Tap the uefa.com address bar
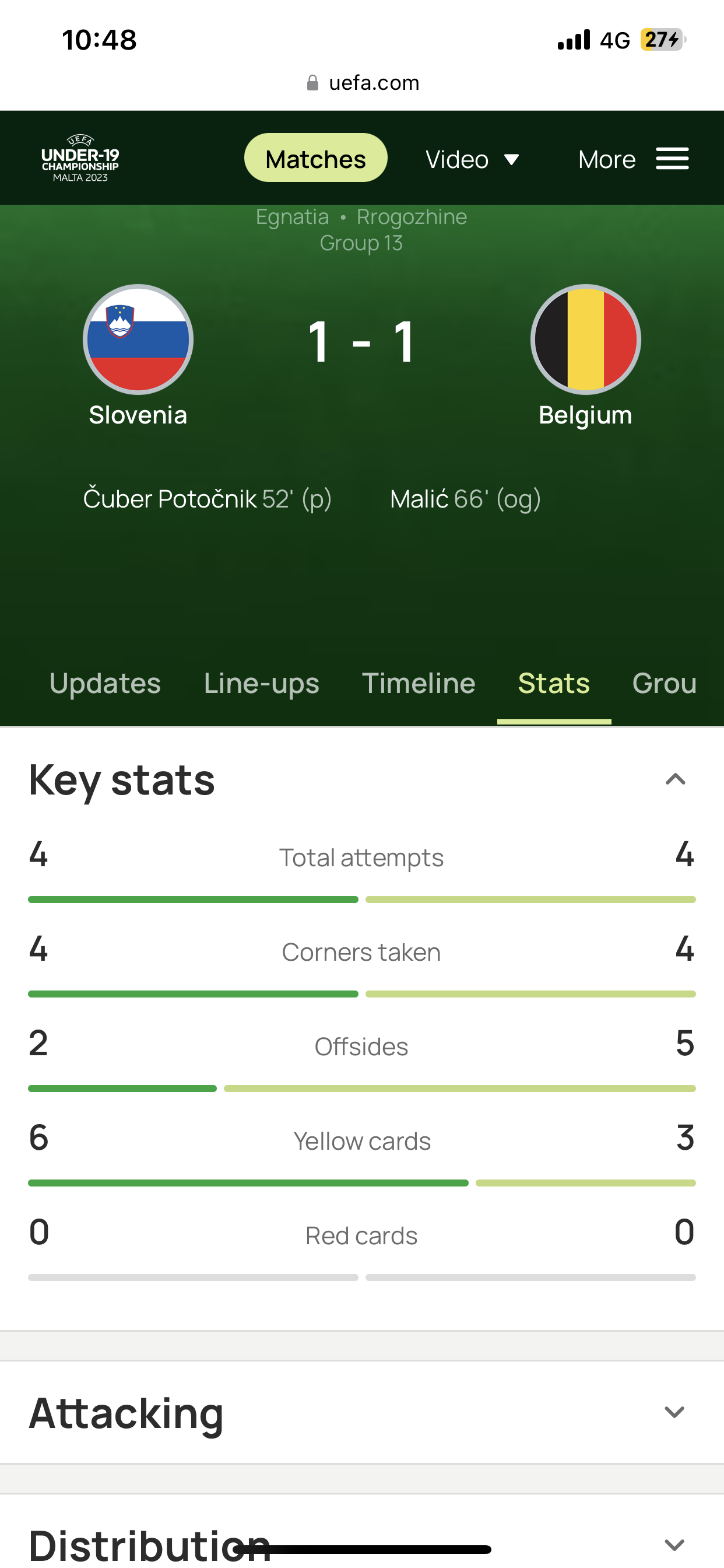The width and height of the screenshot is (724, 1568). click(363, 83)
